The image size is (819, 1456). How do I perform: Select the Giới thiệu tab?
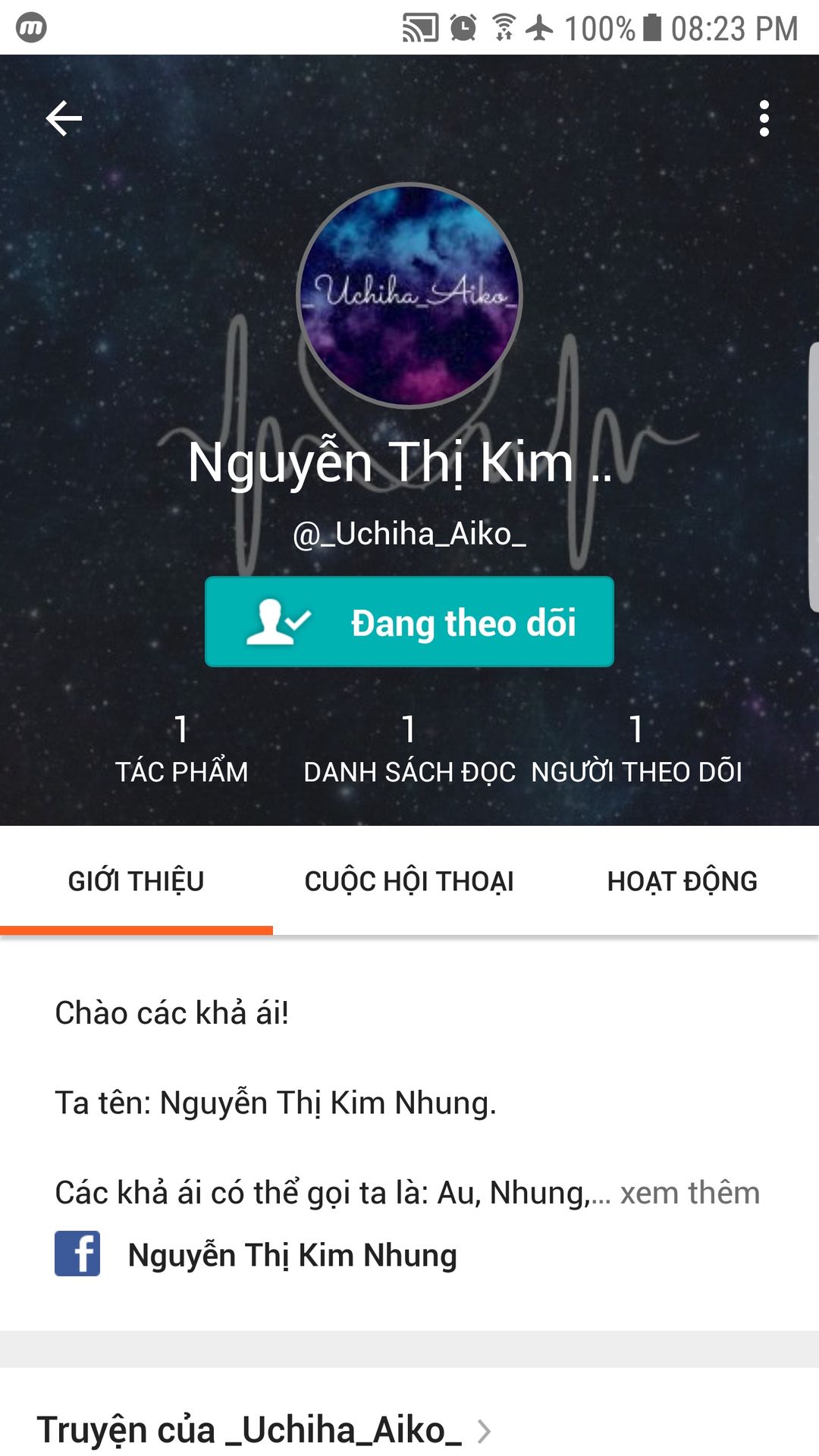(136, 881)
